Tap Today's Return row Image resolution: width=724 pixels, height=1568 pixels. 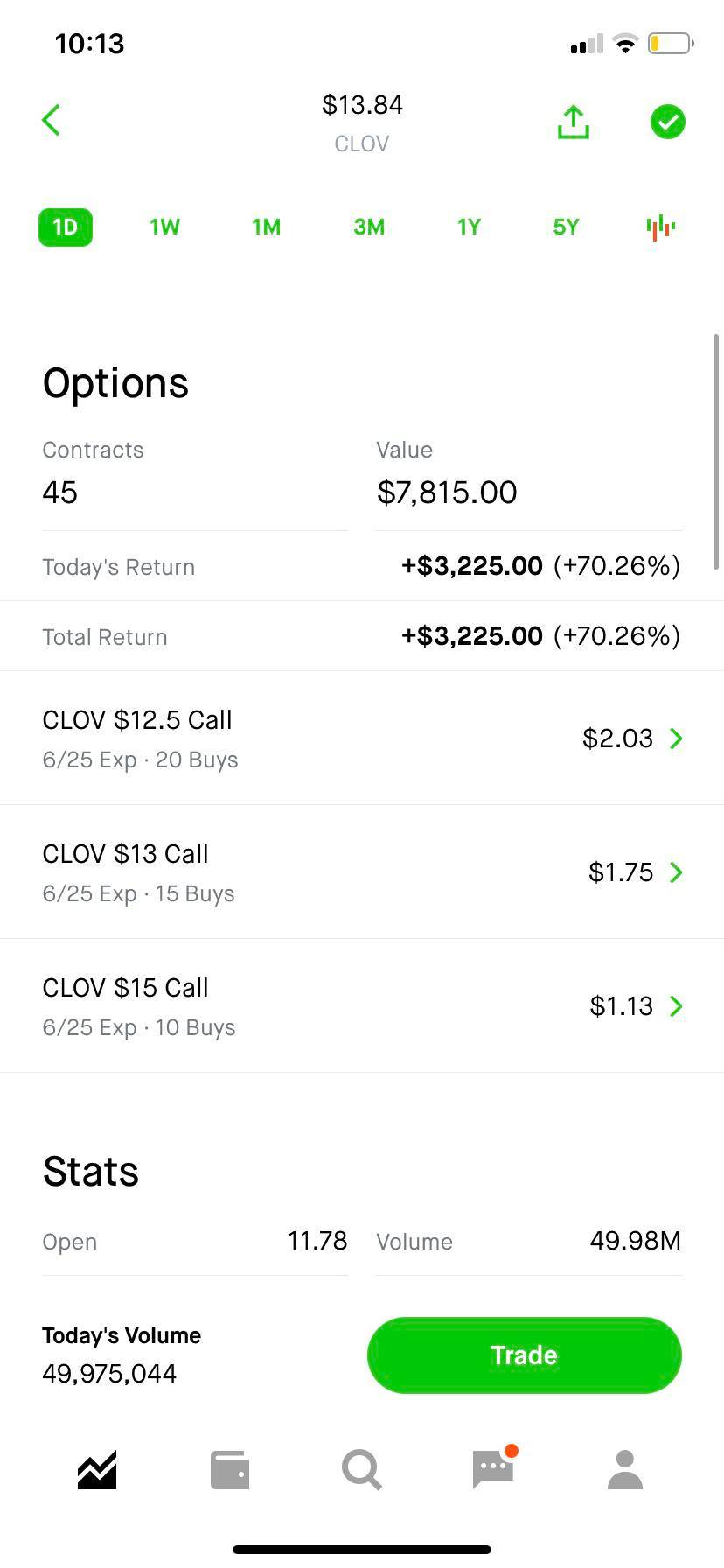[362, 566]
